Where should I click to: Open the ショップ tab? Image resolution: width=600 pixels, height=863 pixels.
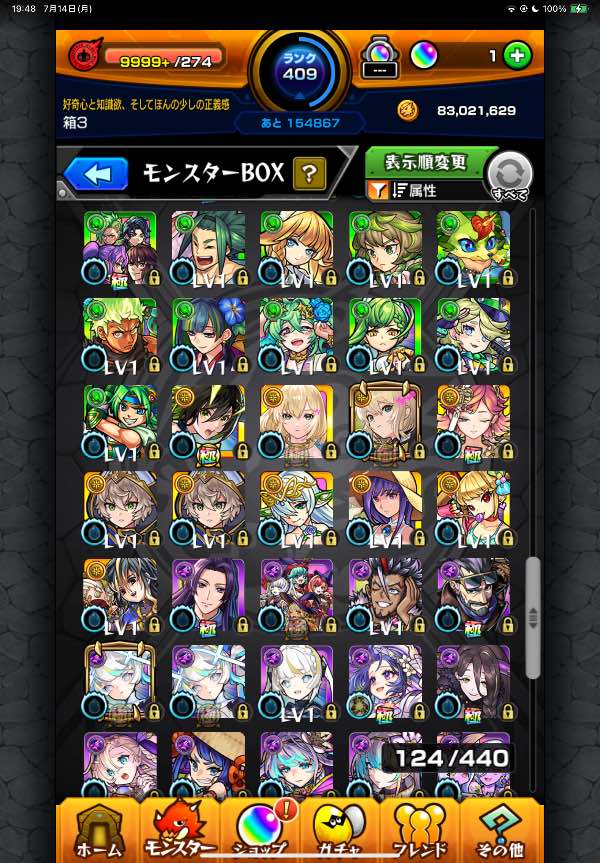click(260, 830)
